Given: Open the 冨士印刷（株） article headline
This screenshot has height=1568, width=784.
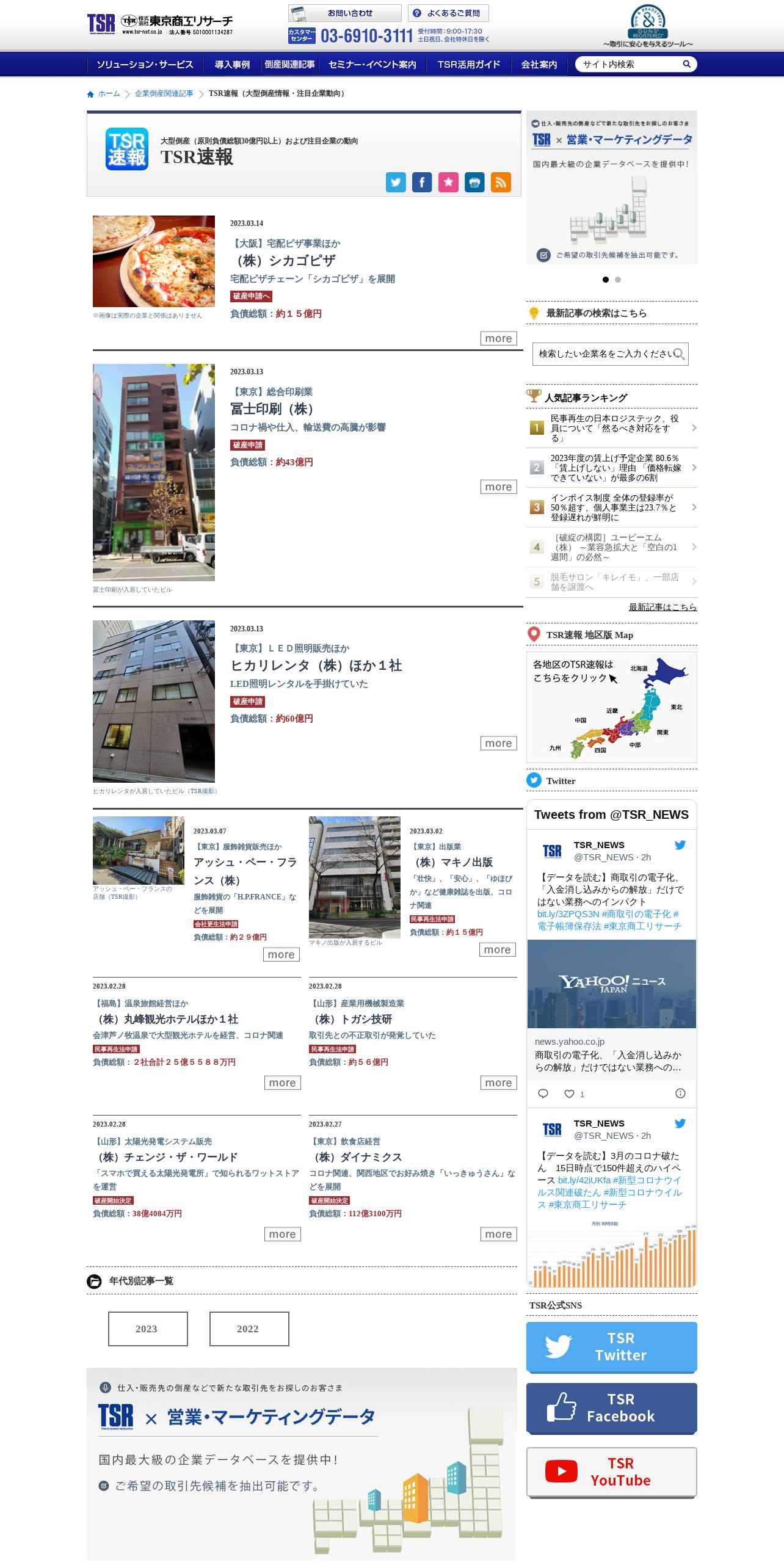Looking at the screenshot, I should (x=272, y=408).
